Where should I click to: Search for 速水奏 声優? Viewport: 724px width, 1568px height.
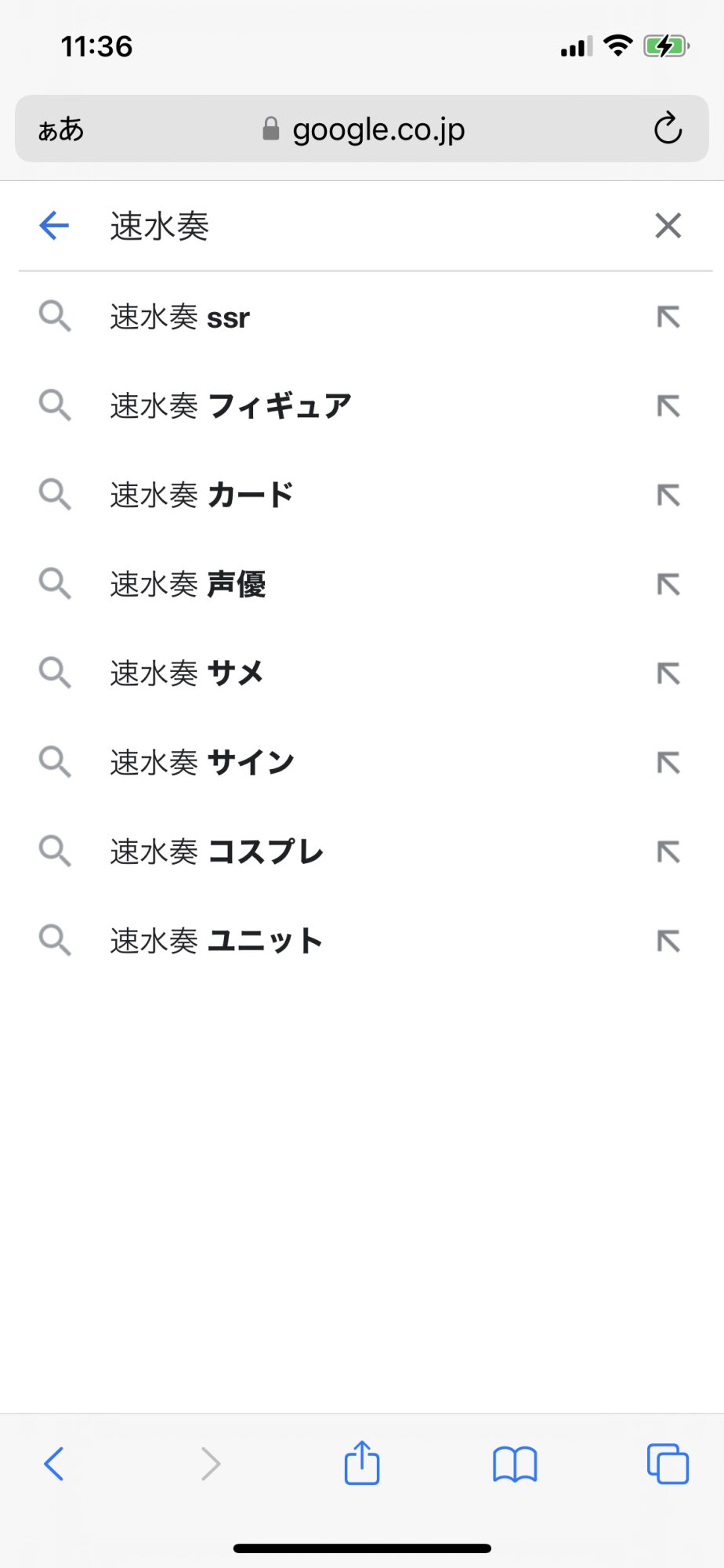362,584
